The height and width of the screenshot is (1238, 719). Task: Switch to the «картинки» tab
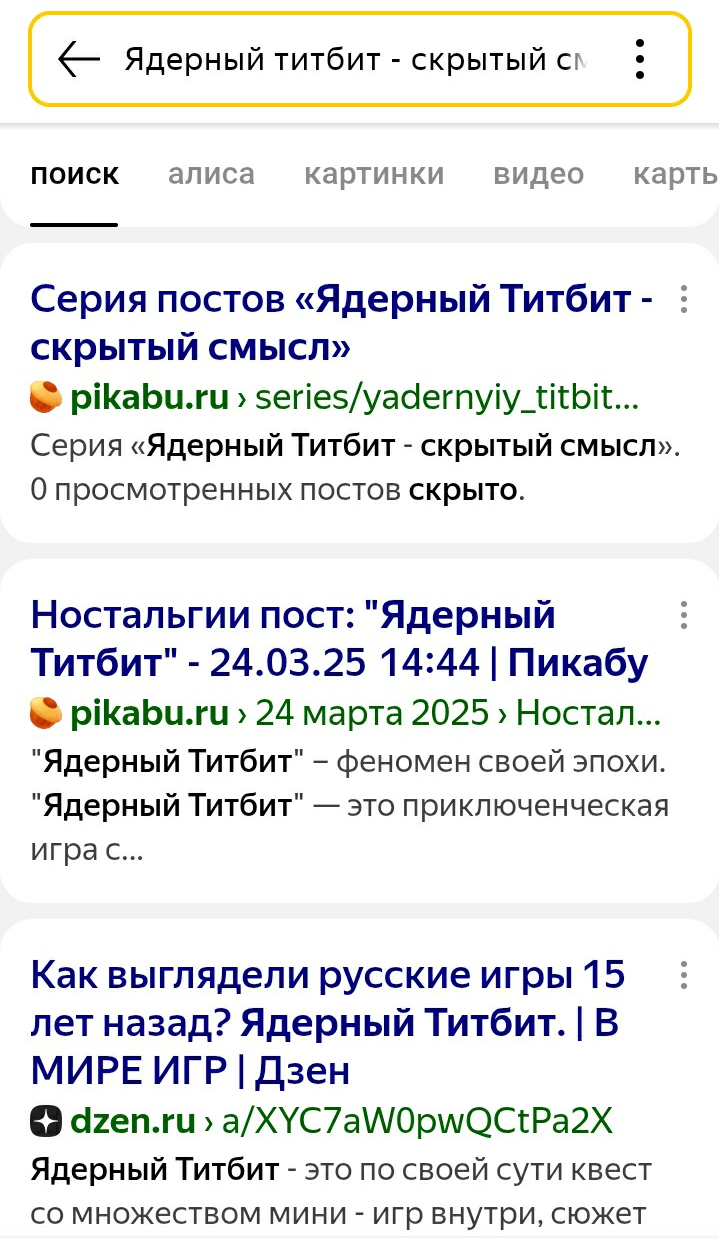[x=374, y=174]
